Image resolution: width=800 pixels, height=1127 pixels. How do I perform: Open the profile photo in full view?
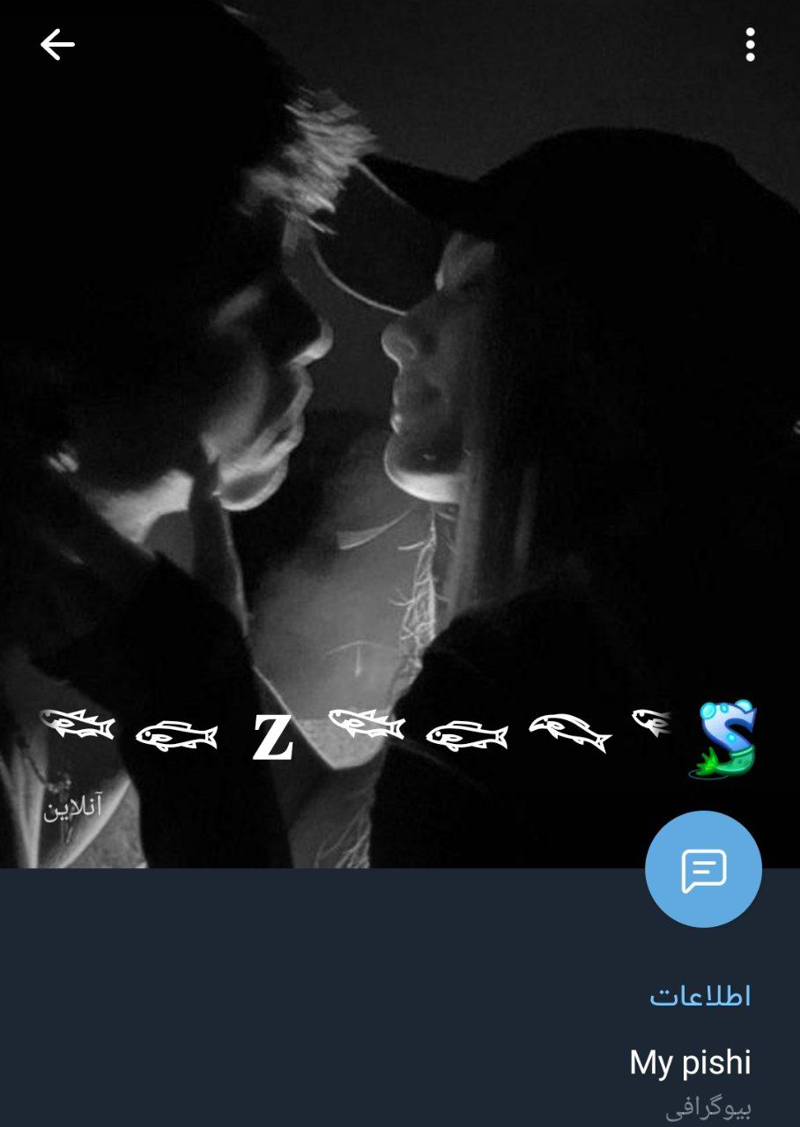click(x=400, y=400)
